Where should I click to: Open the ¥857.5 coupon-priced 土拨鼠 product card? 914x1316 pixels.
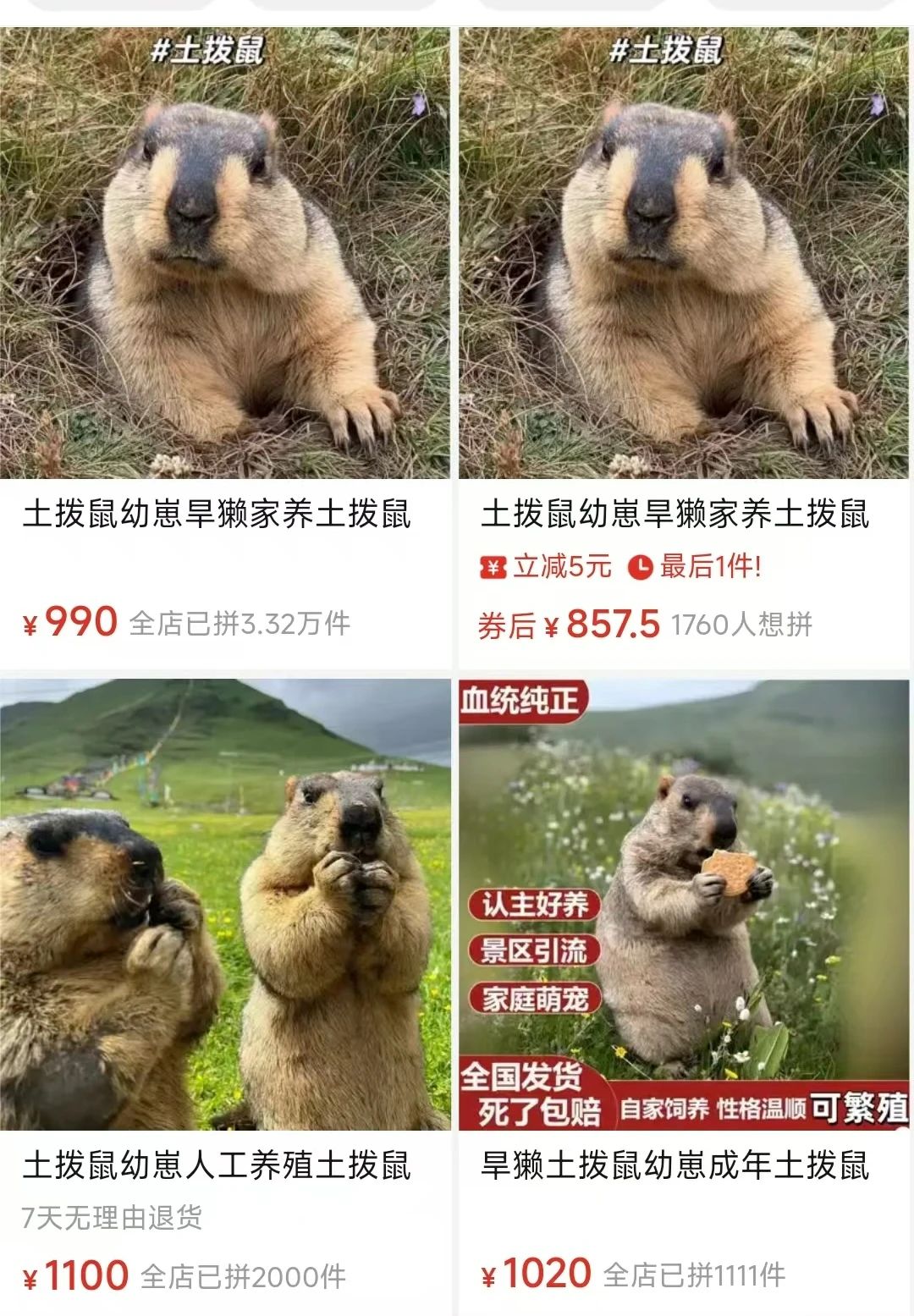[x=684, y=254]
